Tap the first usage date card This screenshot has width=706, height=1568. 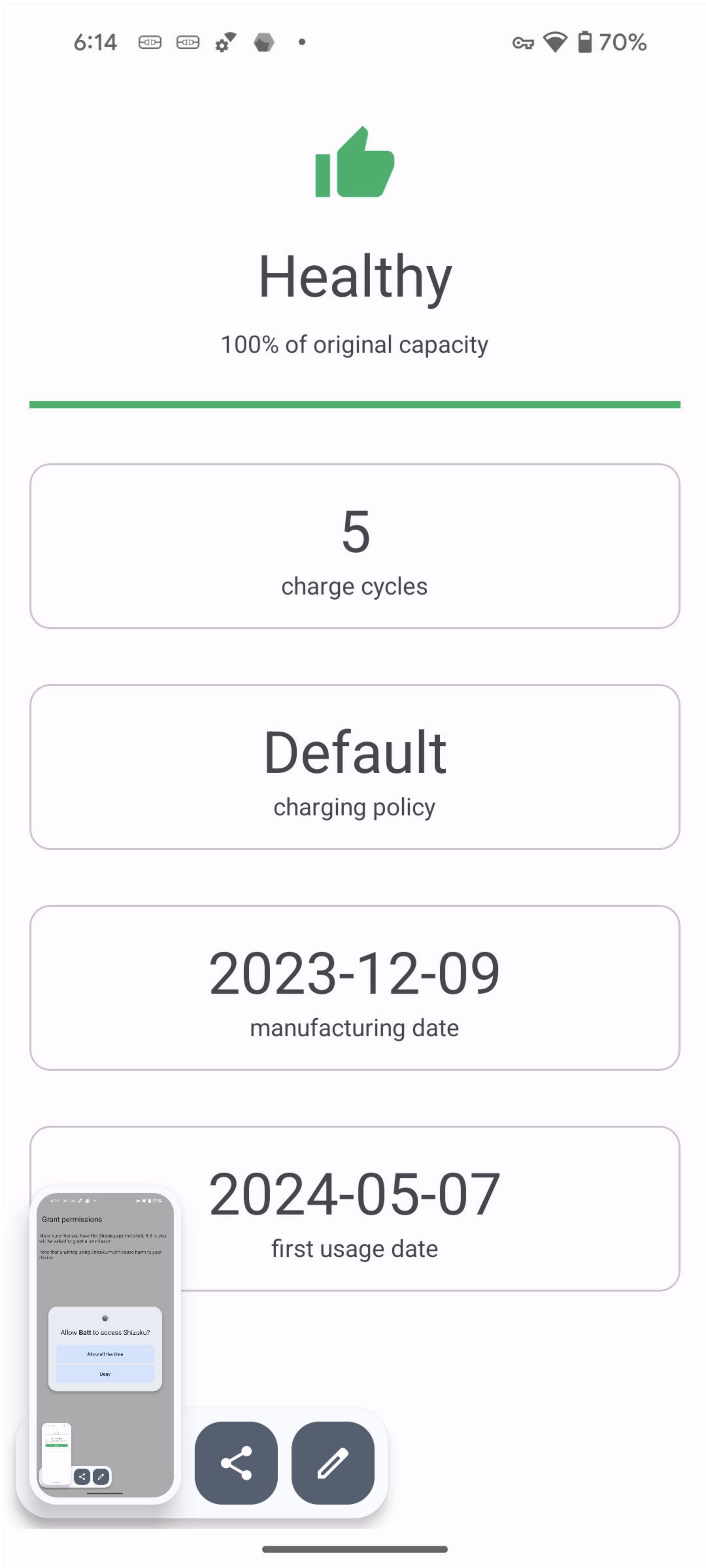[354, 1208]
